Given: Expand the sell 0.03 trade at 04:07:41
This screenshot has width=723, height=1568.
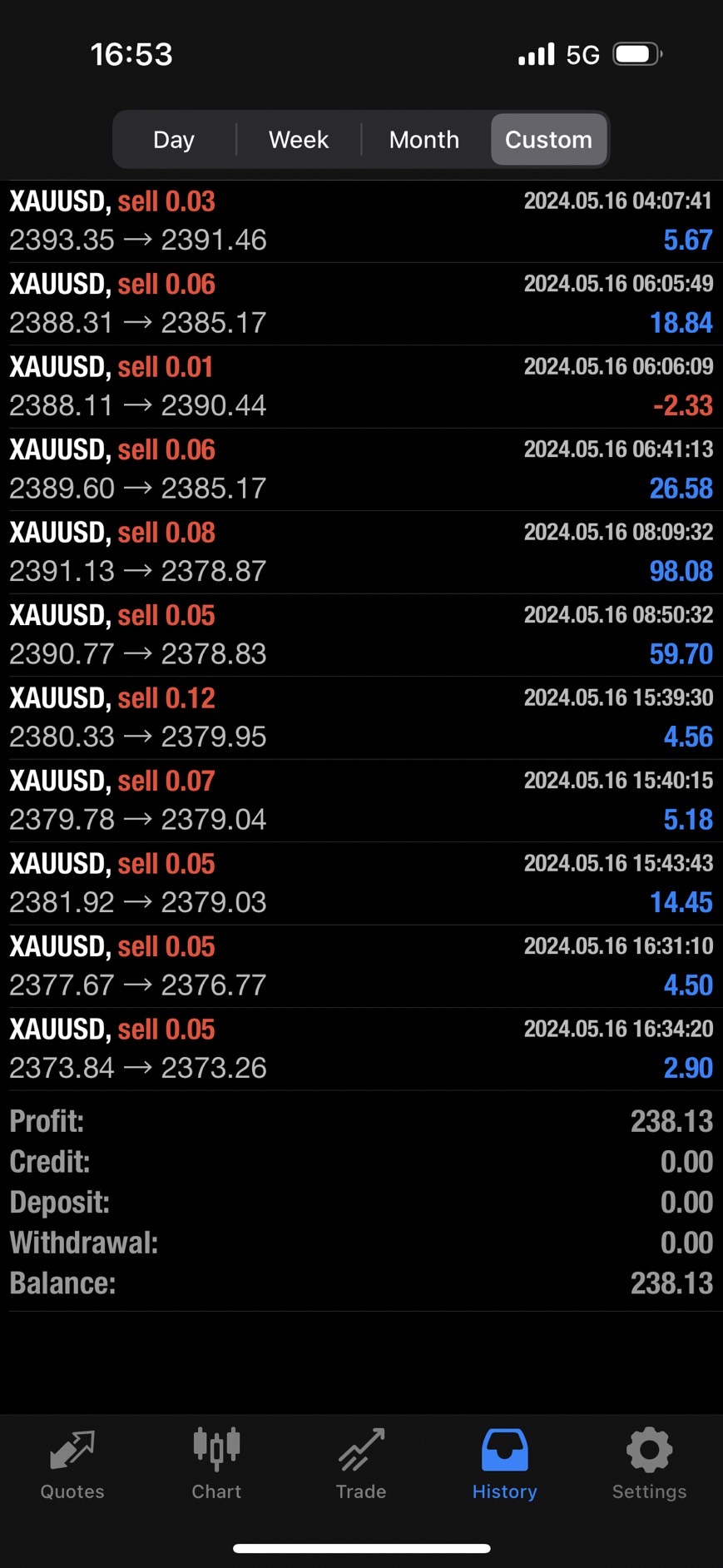Looking at the screenshot, I should (x=361, y=221).
